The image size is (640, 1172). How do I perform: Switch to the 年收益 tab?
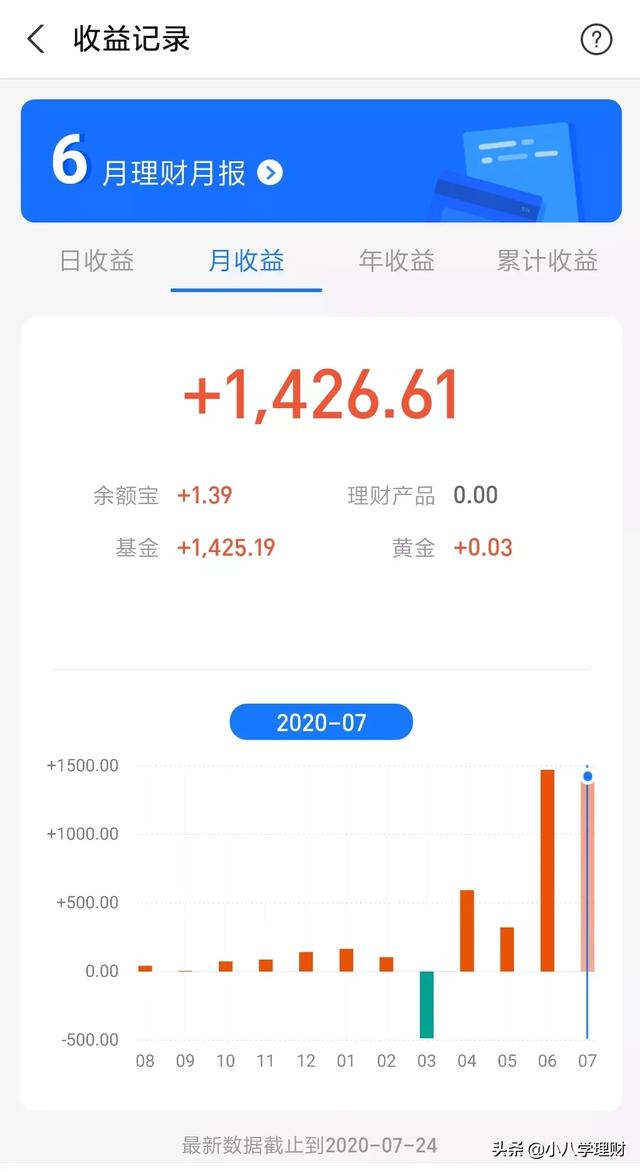coord(396,261)
